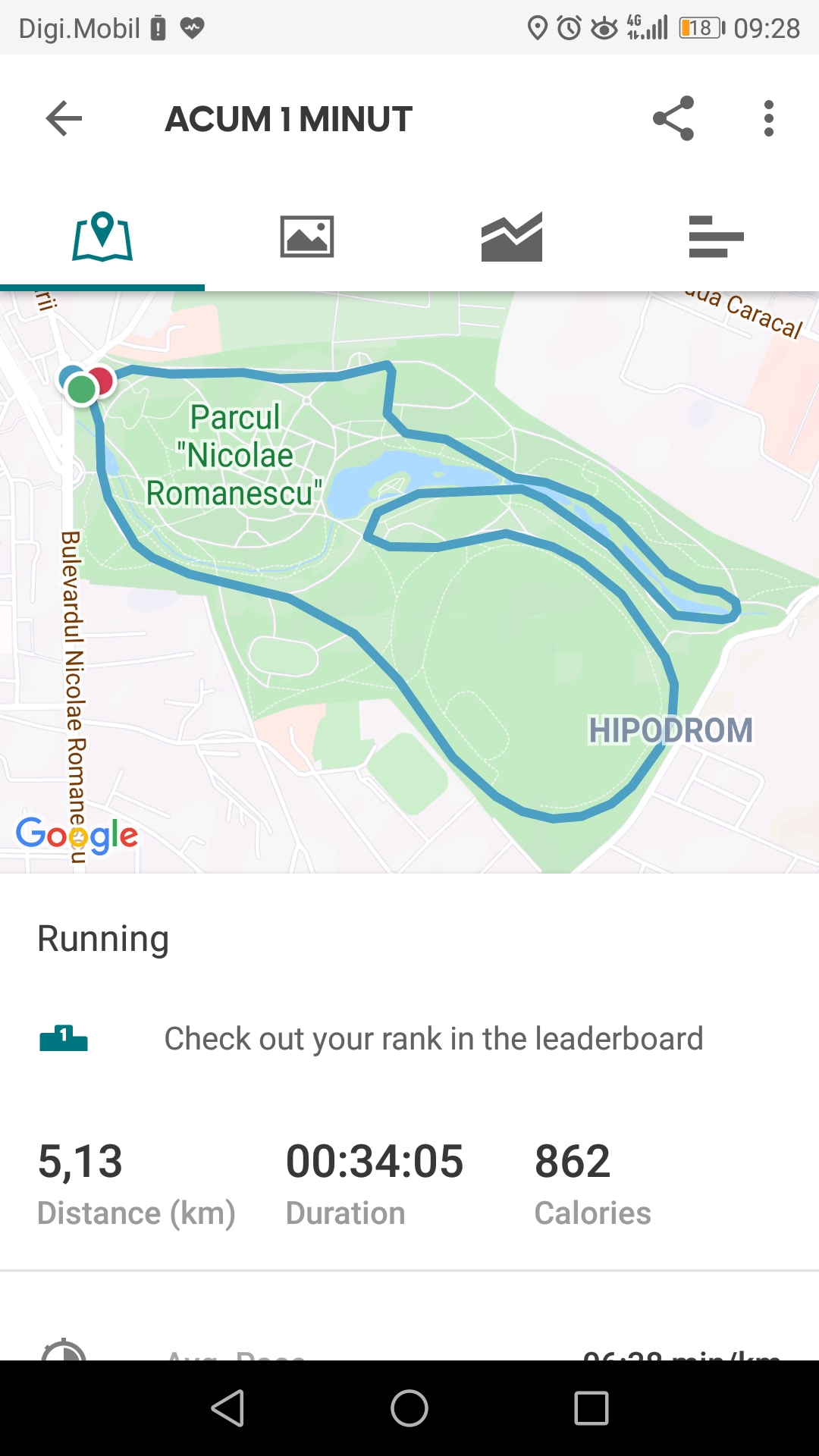Open the three-dot overflow menu
The height and width of the screenshot is (1456, 819).
[x=769, y=118]
